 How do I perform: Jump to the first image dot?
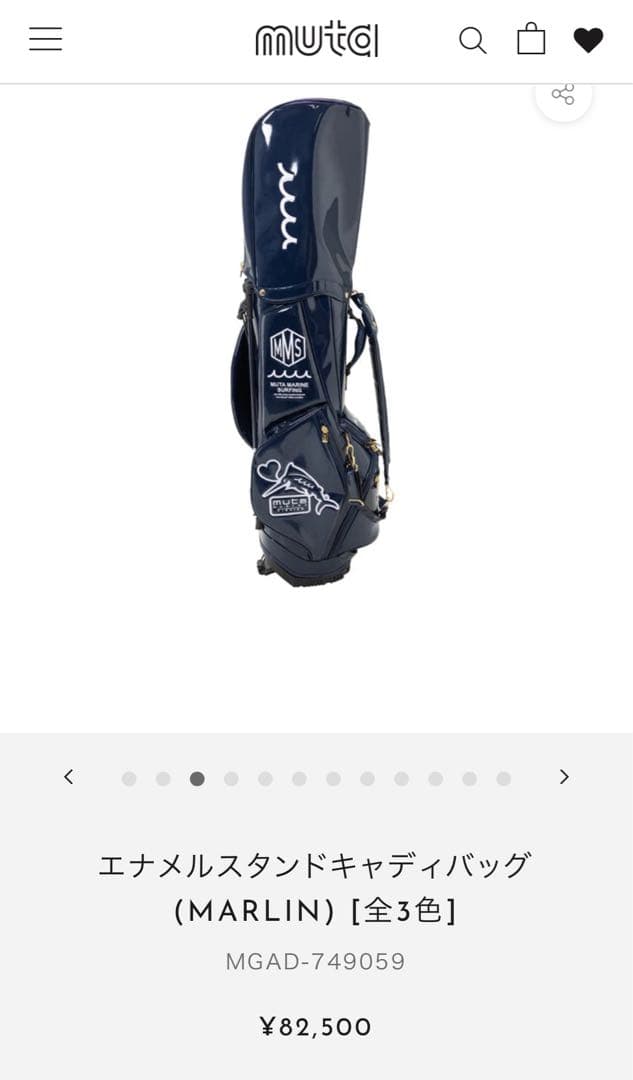click(129, 779)
